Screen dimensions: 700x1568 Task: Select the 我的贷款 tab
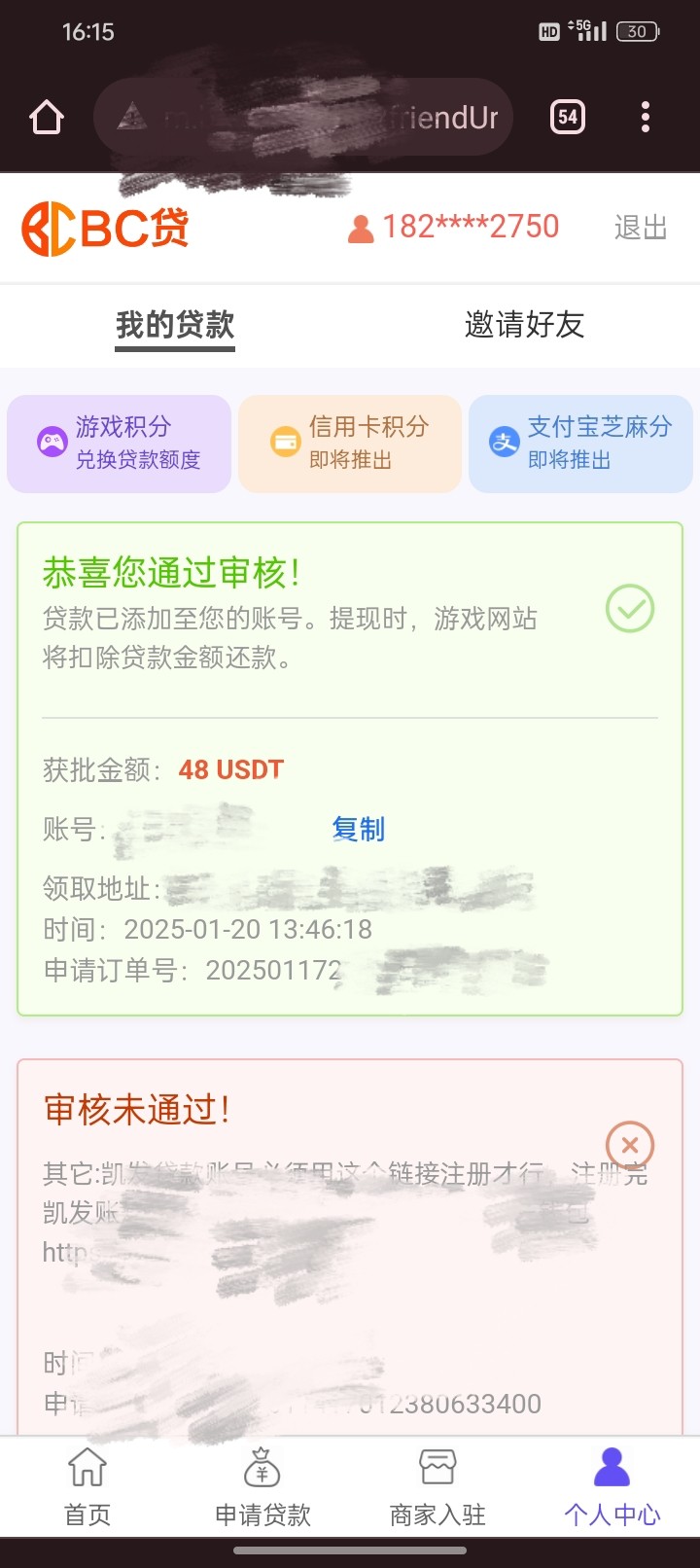point(175,325)
